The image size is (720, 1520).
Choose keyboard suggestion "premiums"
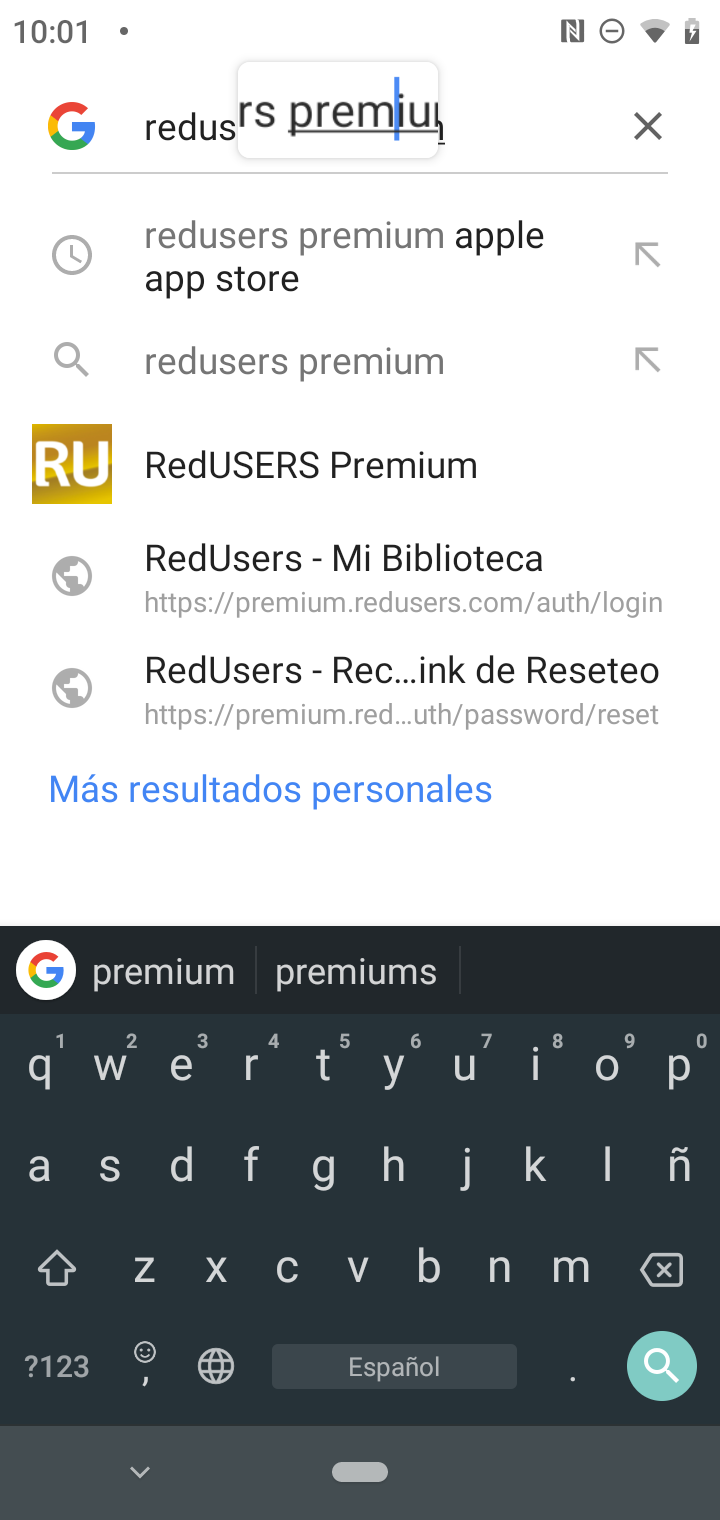click(356, 972)
